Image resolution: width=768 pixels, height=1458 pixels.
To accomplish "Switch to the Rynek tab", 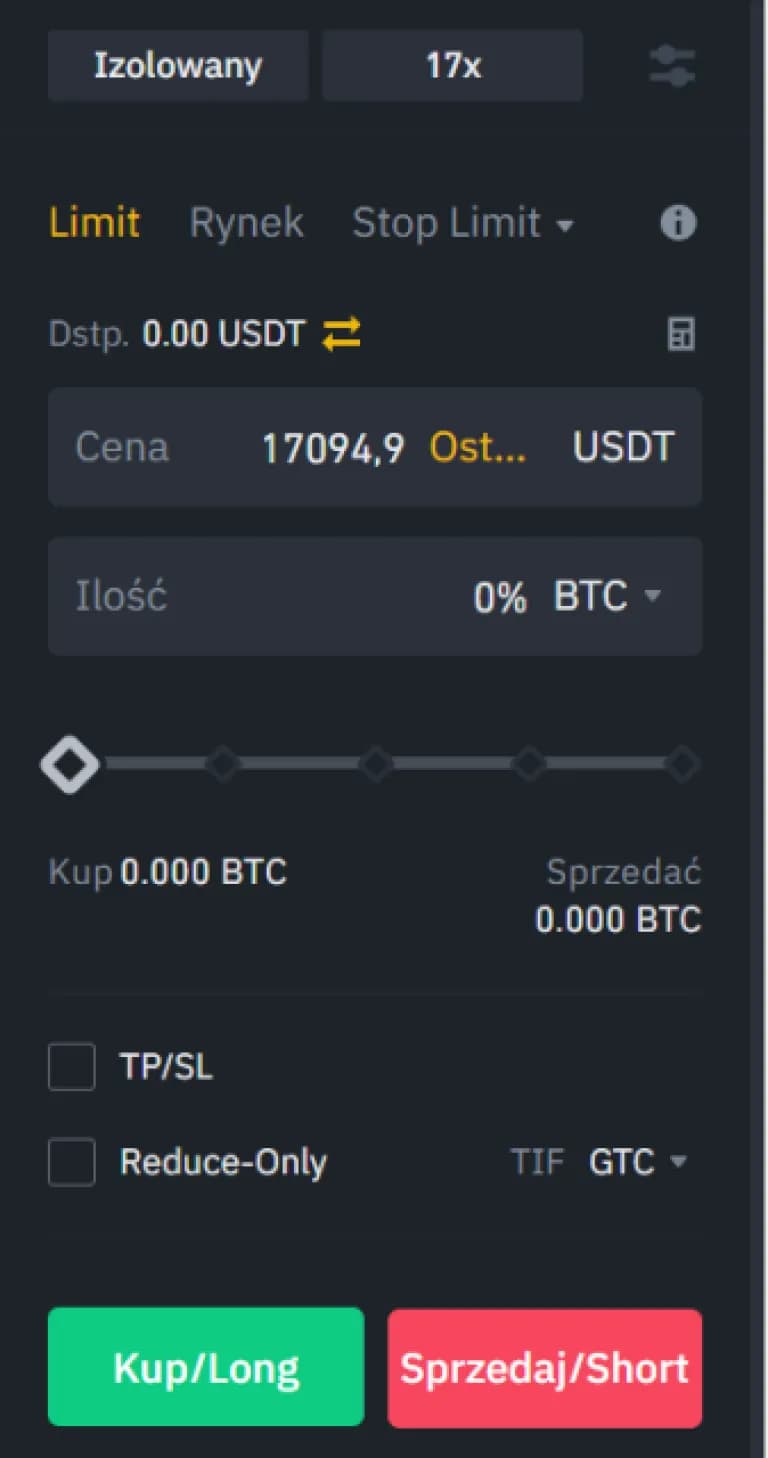I will [246, 222].
